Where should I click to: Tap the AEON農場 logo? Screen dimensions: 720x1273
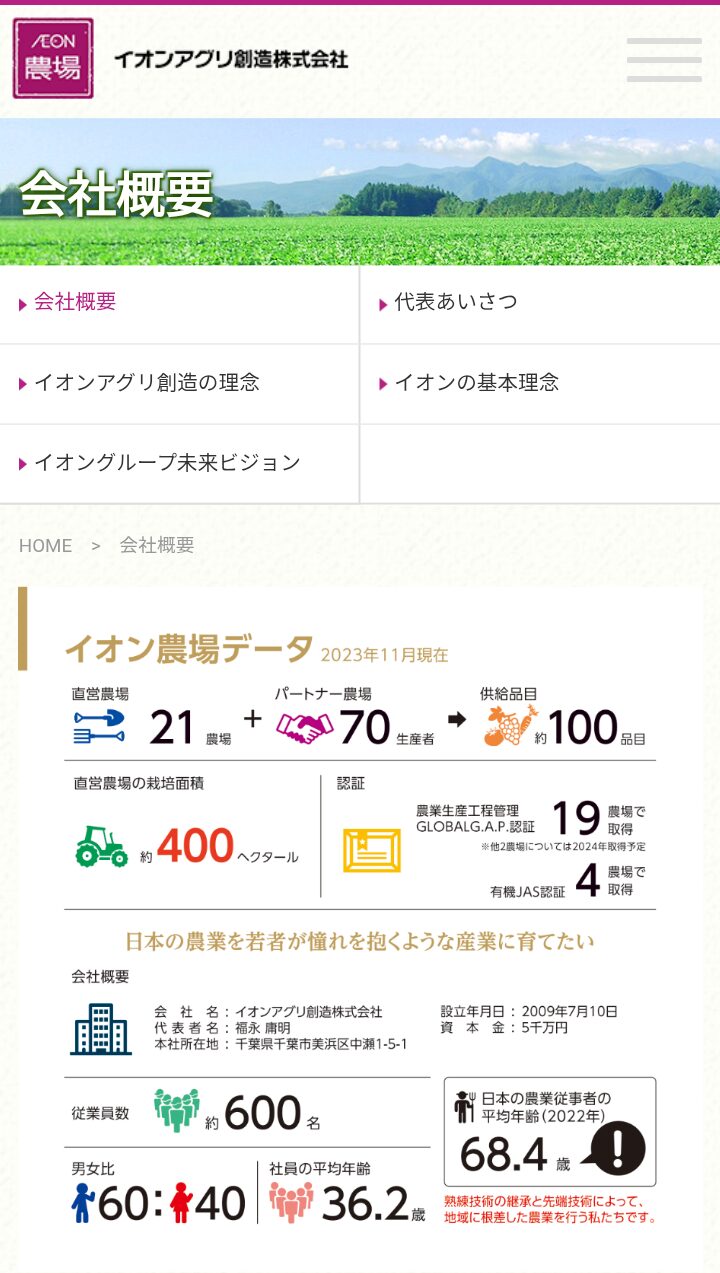point(53,58)
